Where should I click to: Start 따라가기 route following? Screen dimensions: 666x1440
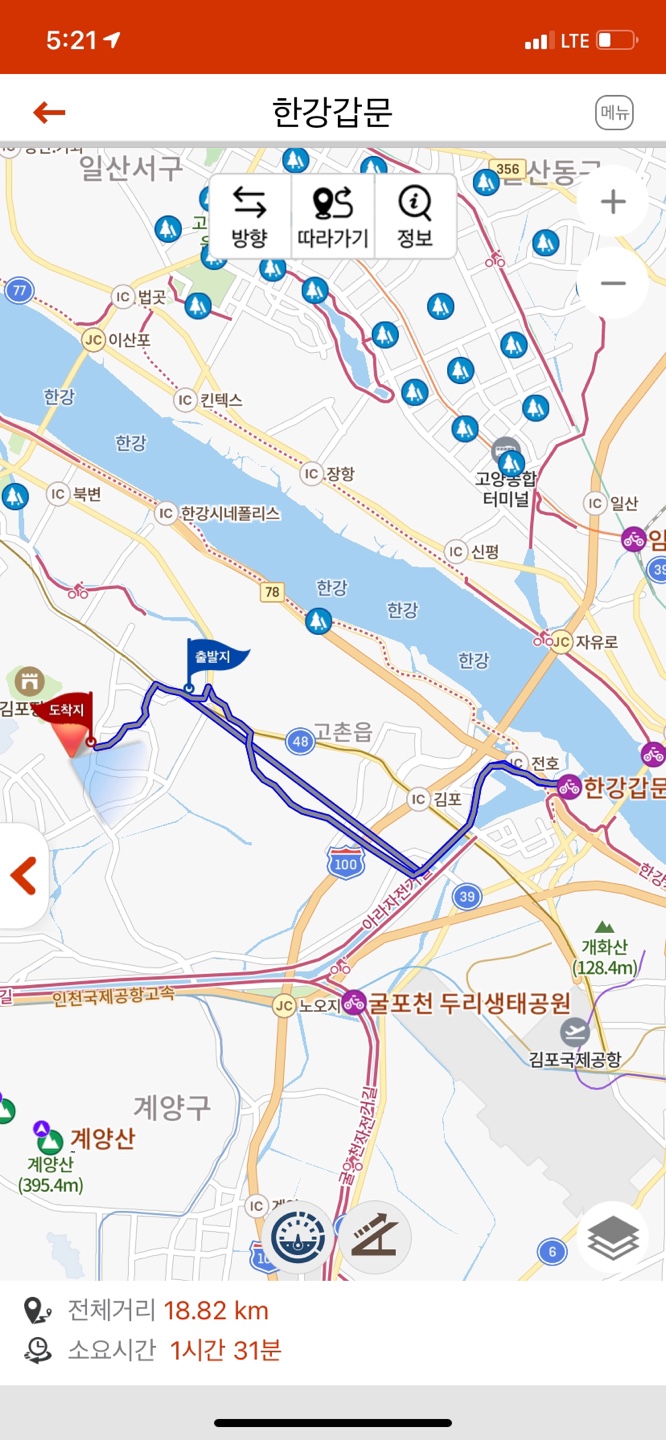333,216
